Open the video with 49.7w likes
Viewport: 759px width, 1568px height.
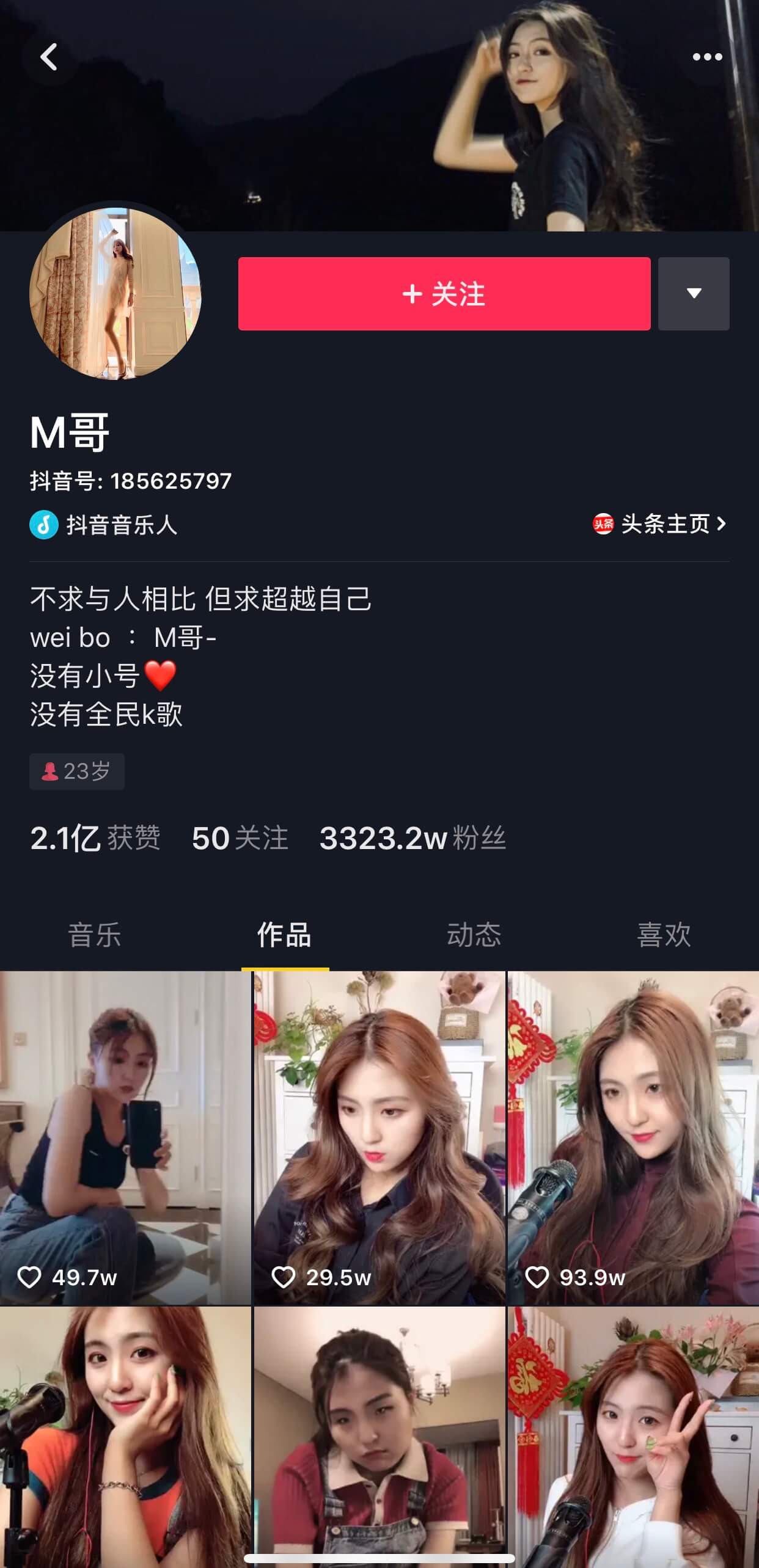pos(125,1137)
